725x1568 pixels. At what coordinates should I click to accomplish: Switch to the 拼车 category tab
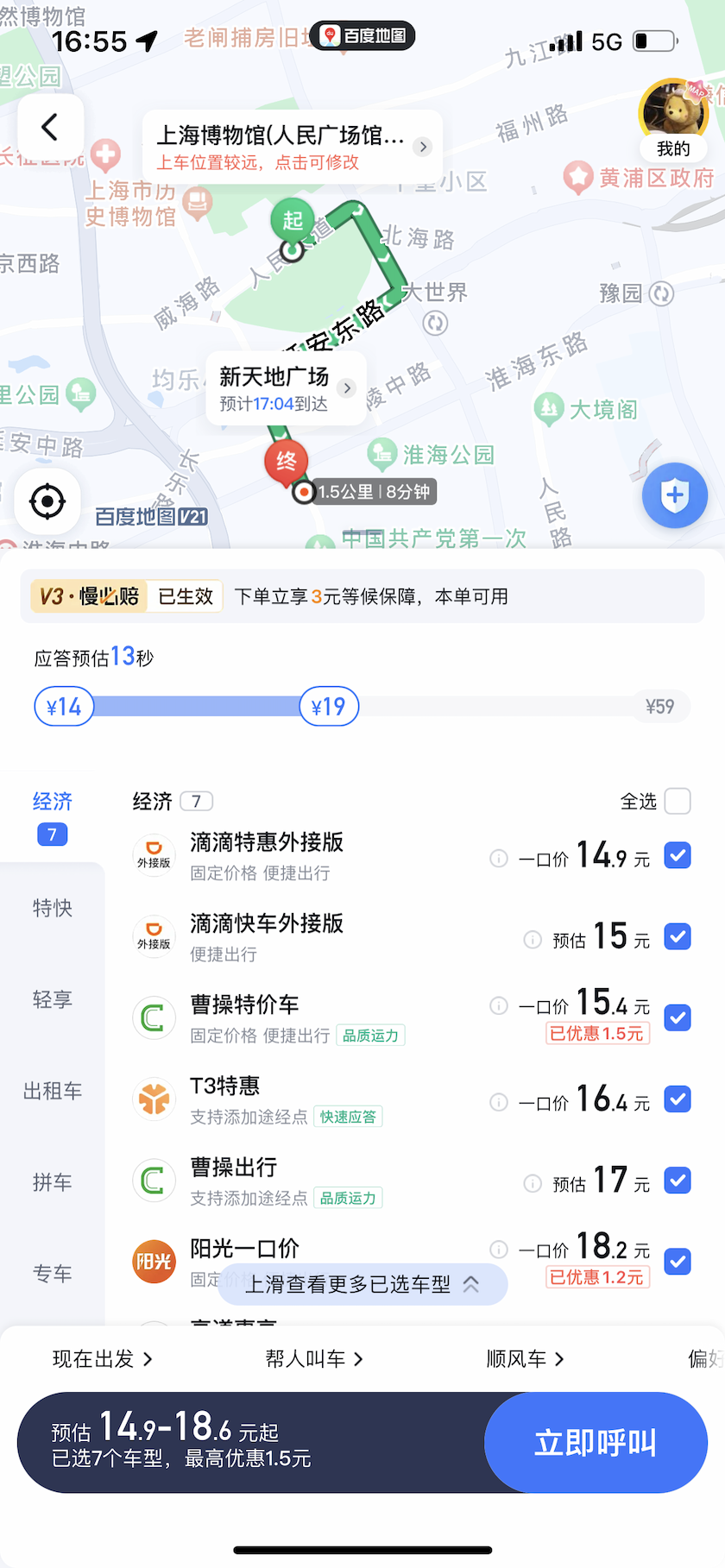pos(52,1182)
